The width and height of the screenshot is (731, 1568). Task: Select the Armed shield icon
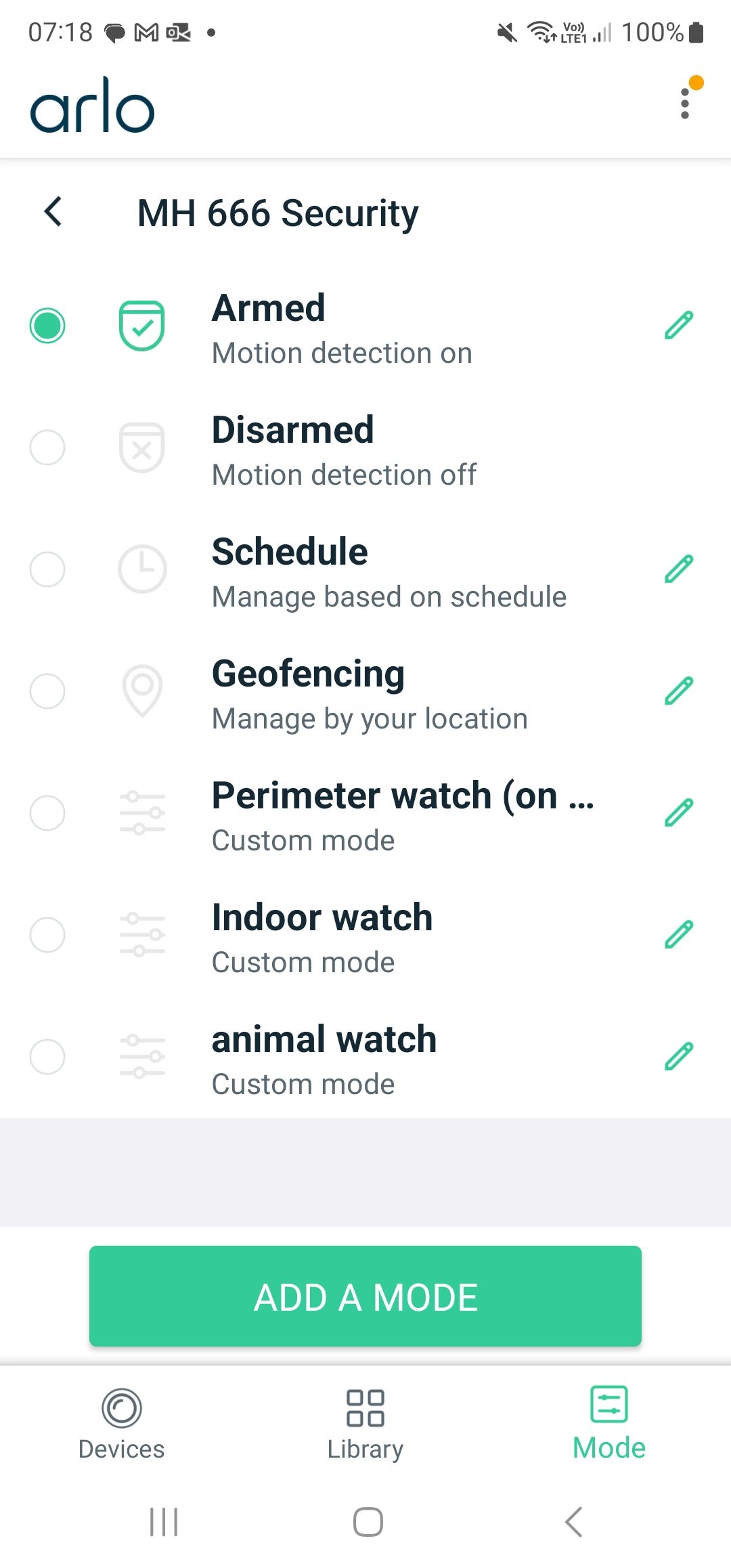point(143,326)
